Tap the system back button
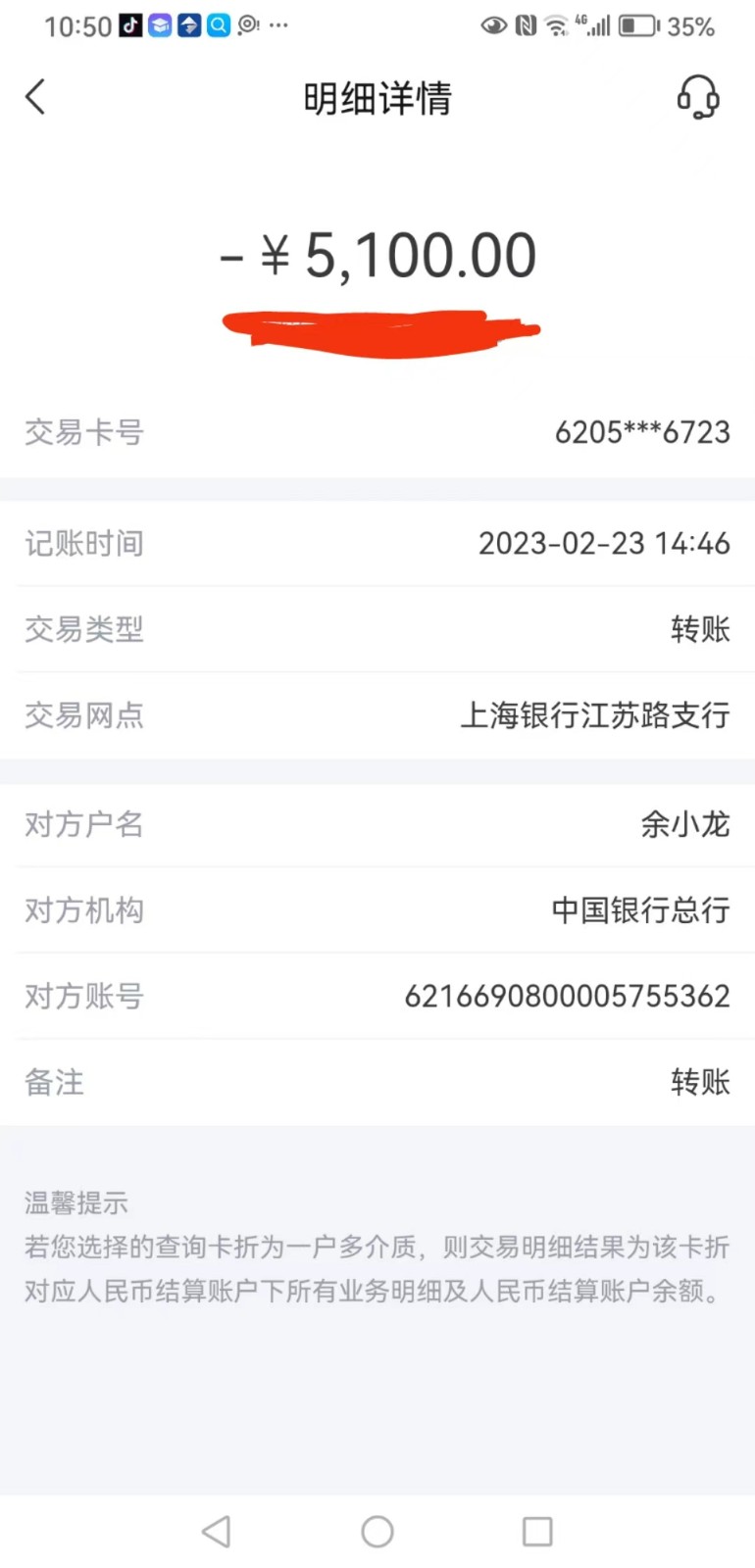The width and height of the screenshot is (755, 1568). (216, 1531)
